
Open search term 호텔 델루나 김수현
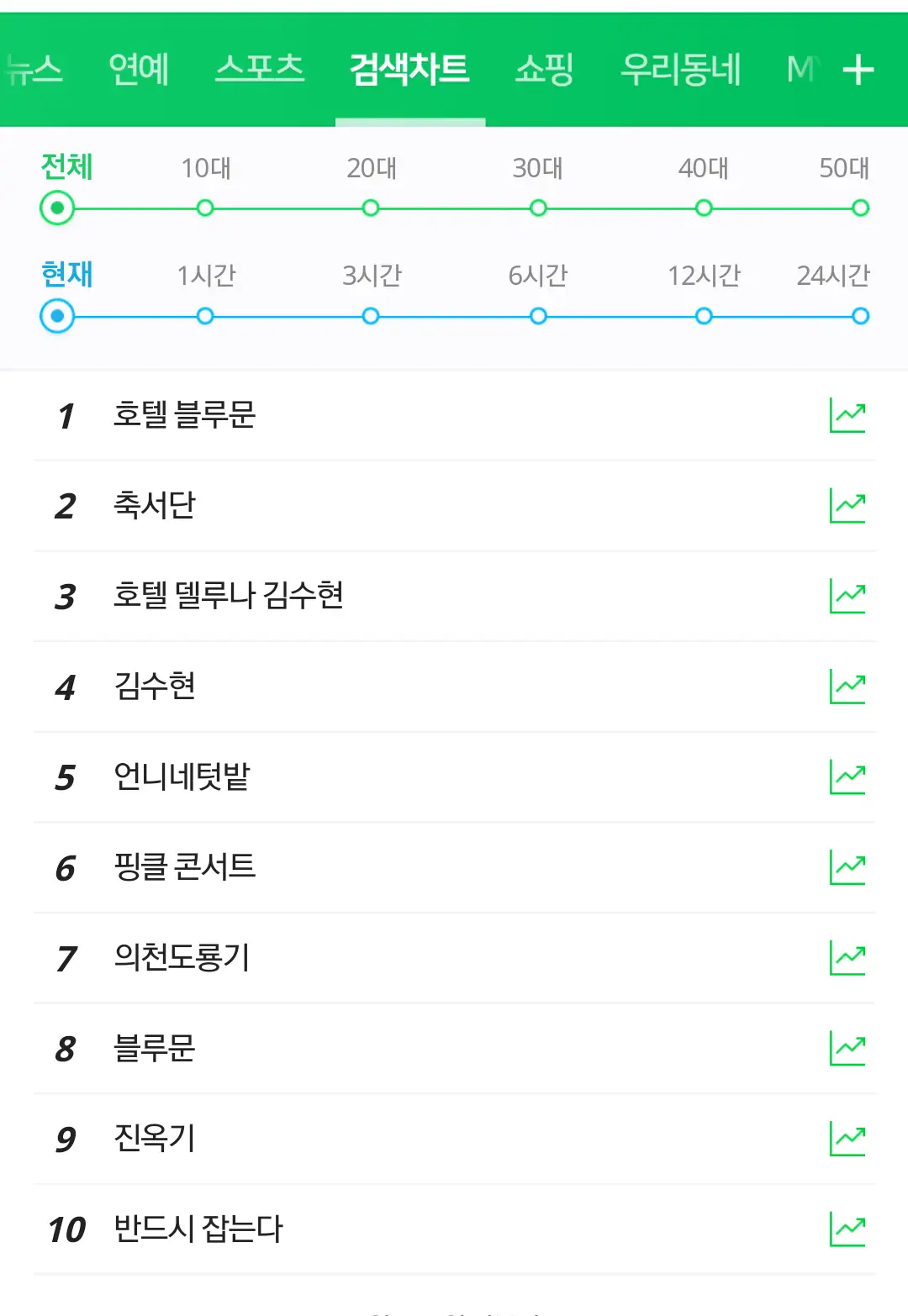pos(228,596)
